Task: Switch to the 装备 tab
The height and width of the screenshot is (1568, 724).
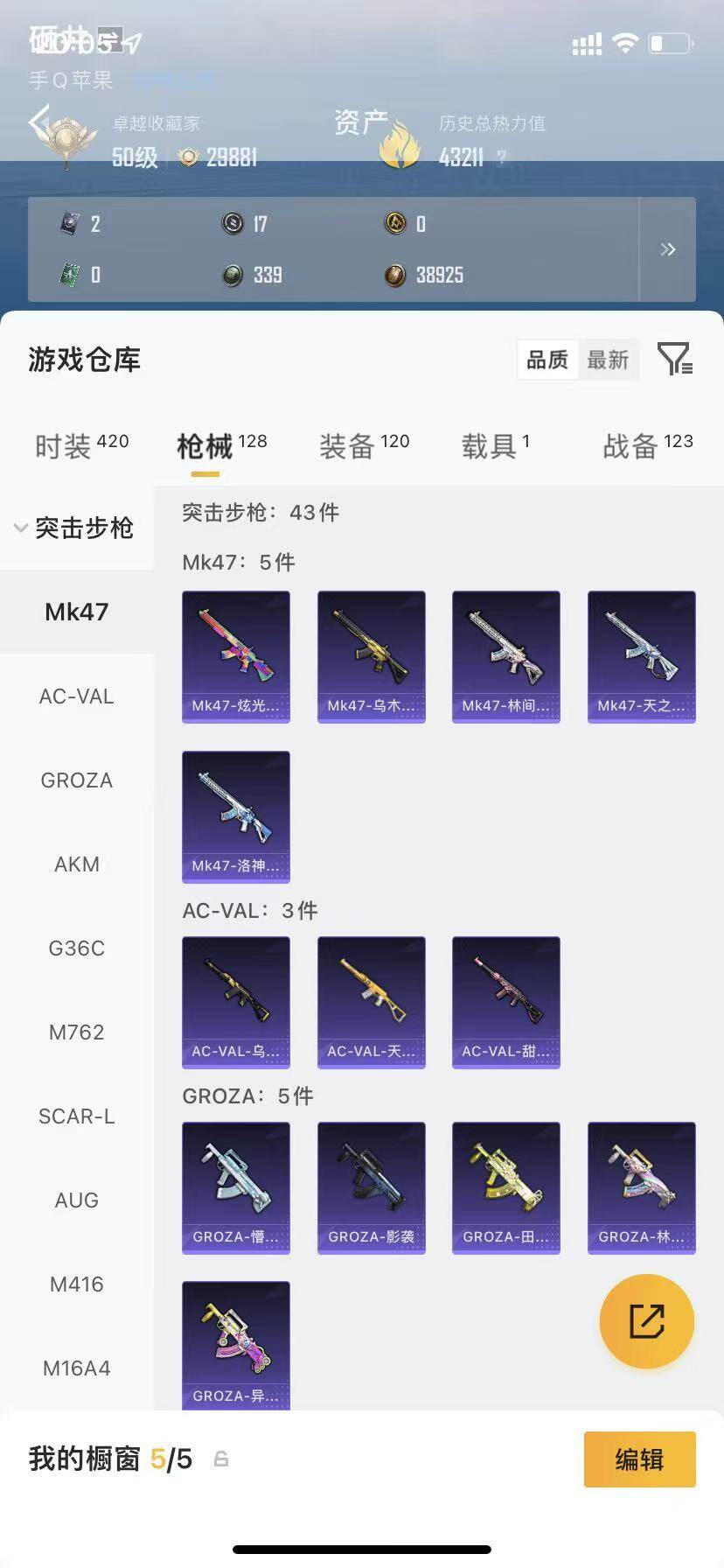Action: (x=364, y=445)
